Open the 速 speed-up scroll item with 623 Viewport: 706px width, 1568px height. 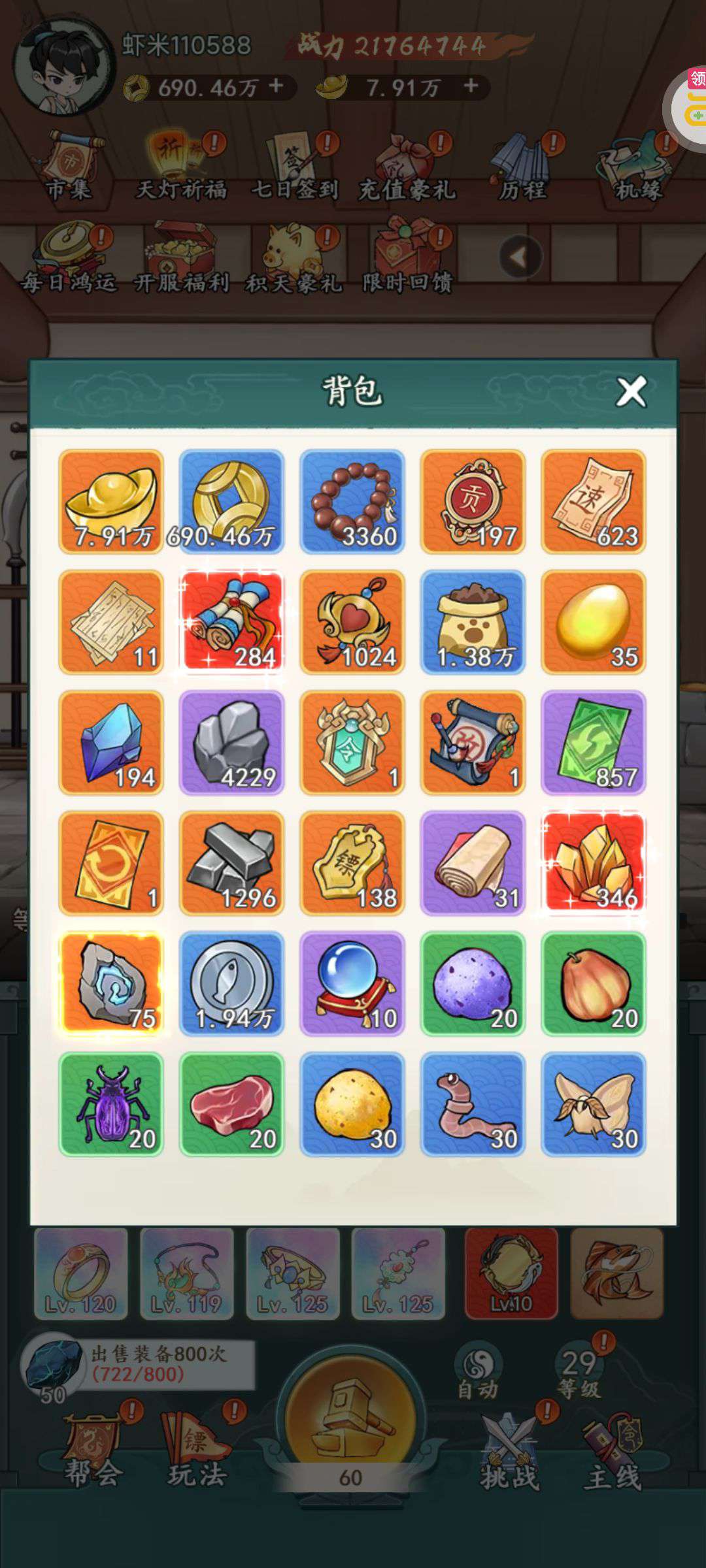tap(594, 501)
